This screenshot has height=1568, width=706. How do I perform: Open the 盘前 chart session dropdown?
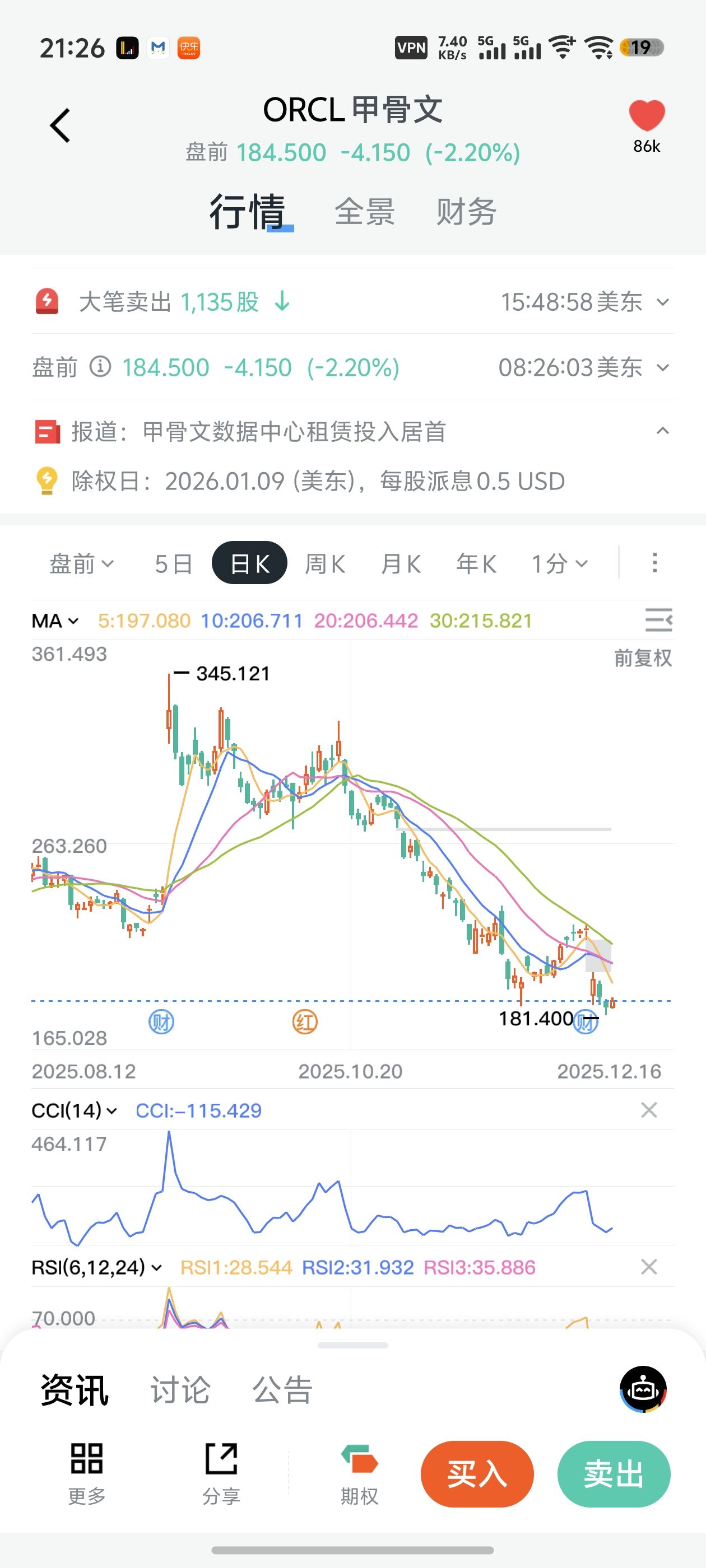81,564
